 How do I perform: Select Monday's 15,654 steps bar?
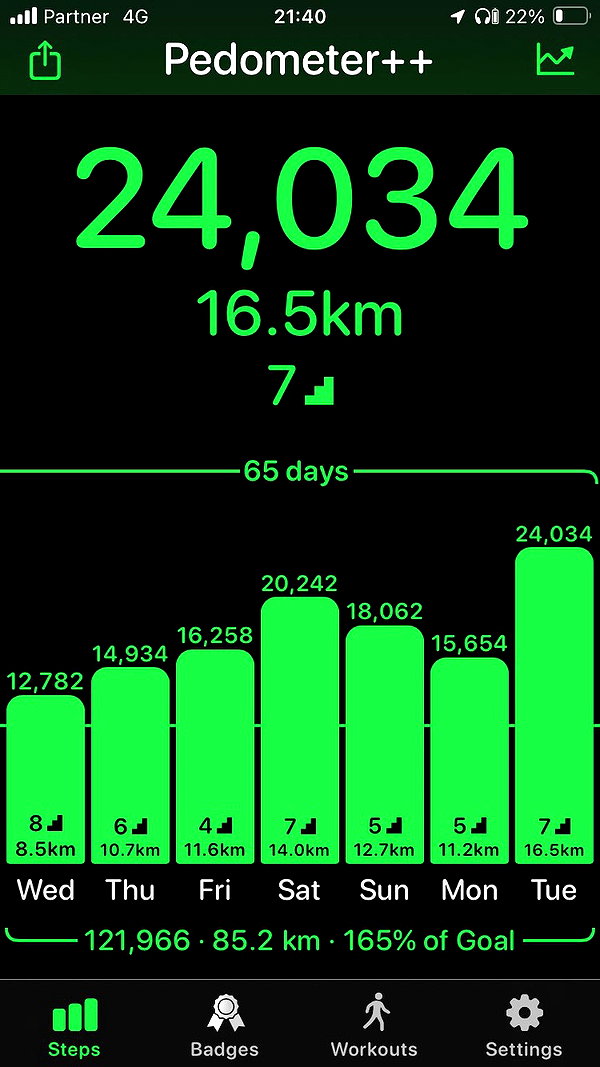(x=469, y=760)
